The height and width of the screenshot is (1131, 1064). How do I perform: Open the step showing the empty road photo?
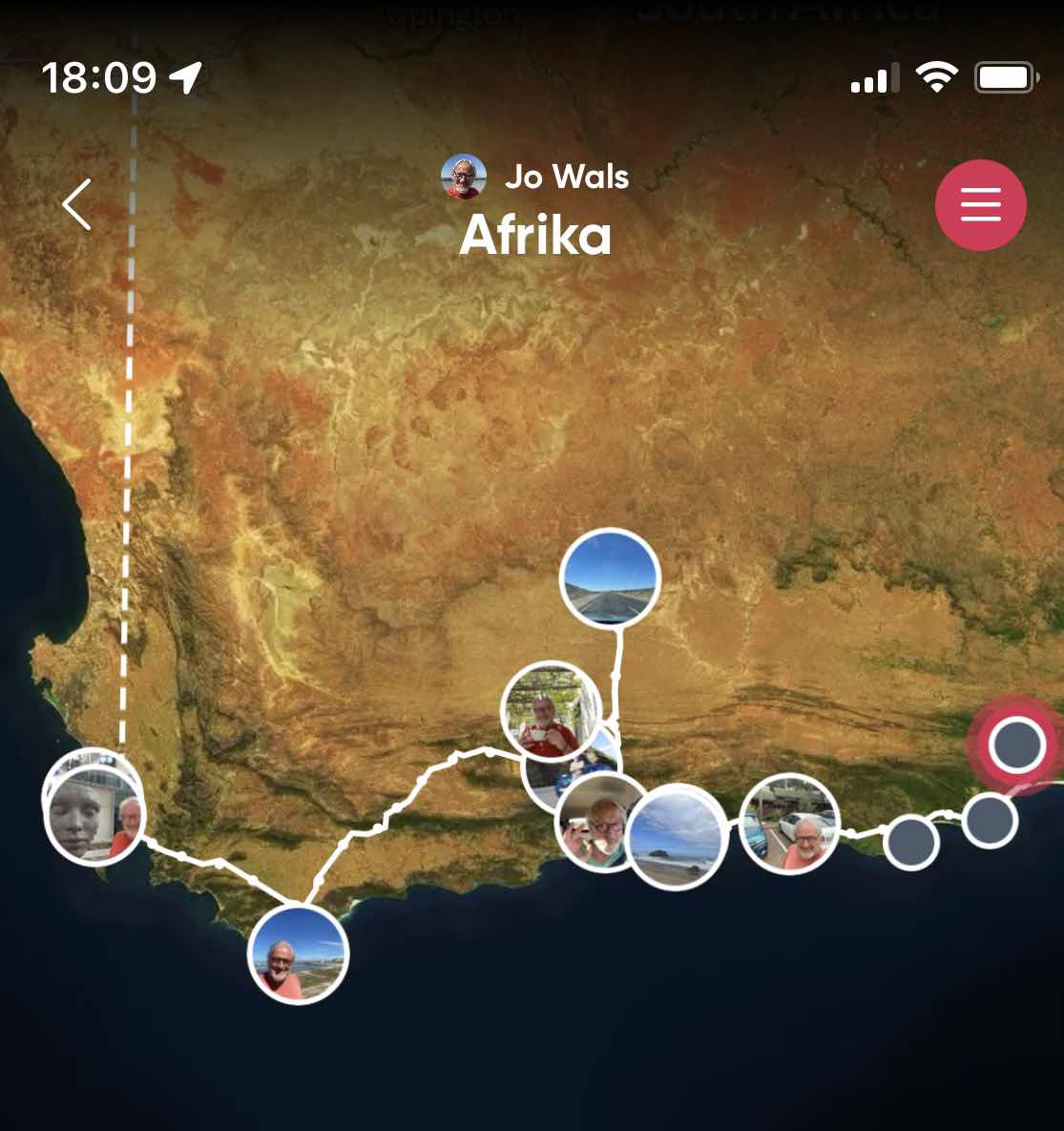[x=611, y=577]
